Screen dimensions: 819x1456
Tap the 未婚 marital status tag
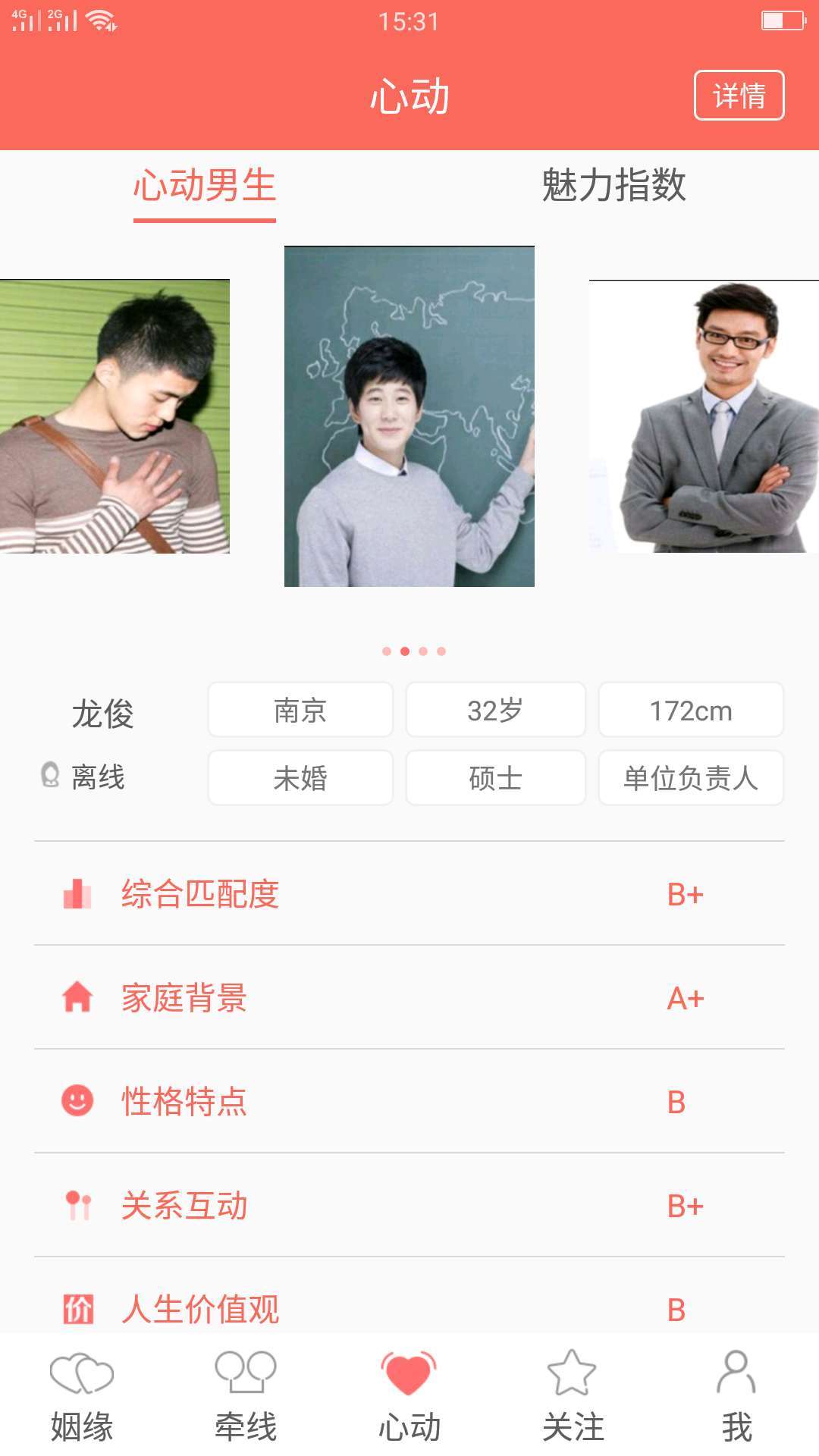point(300,777)
